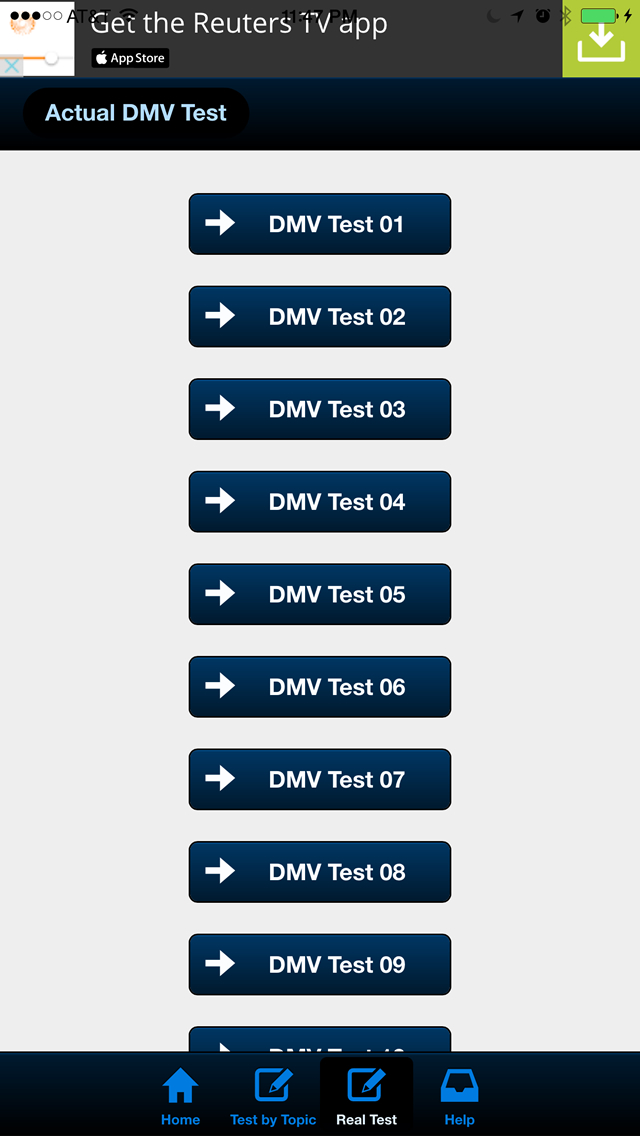Open the Help tab
This screenshot has height=1136, width=640.
459,1096
